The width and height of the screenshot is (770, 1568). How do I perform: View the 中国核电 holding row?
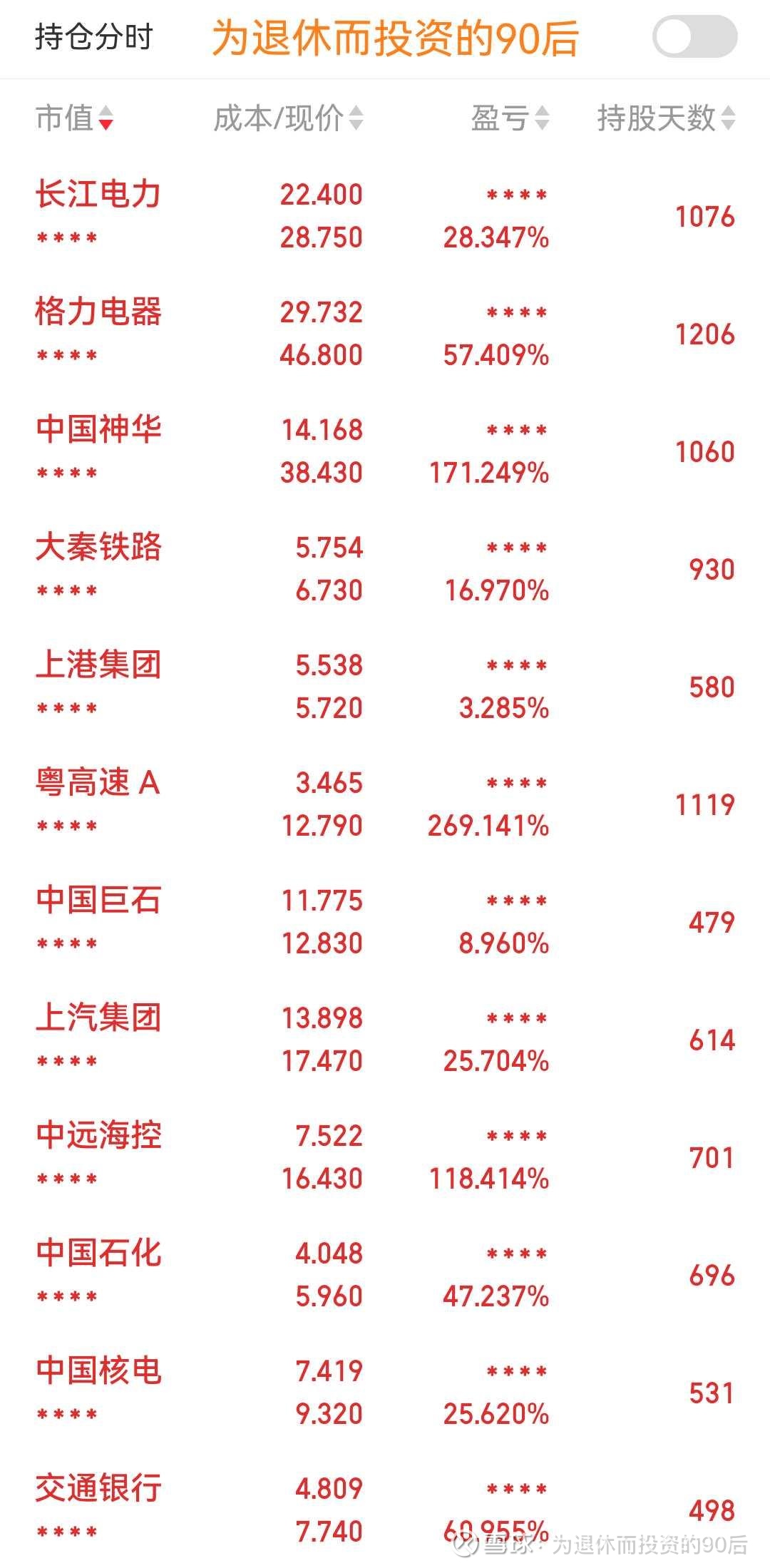385,1392
